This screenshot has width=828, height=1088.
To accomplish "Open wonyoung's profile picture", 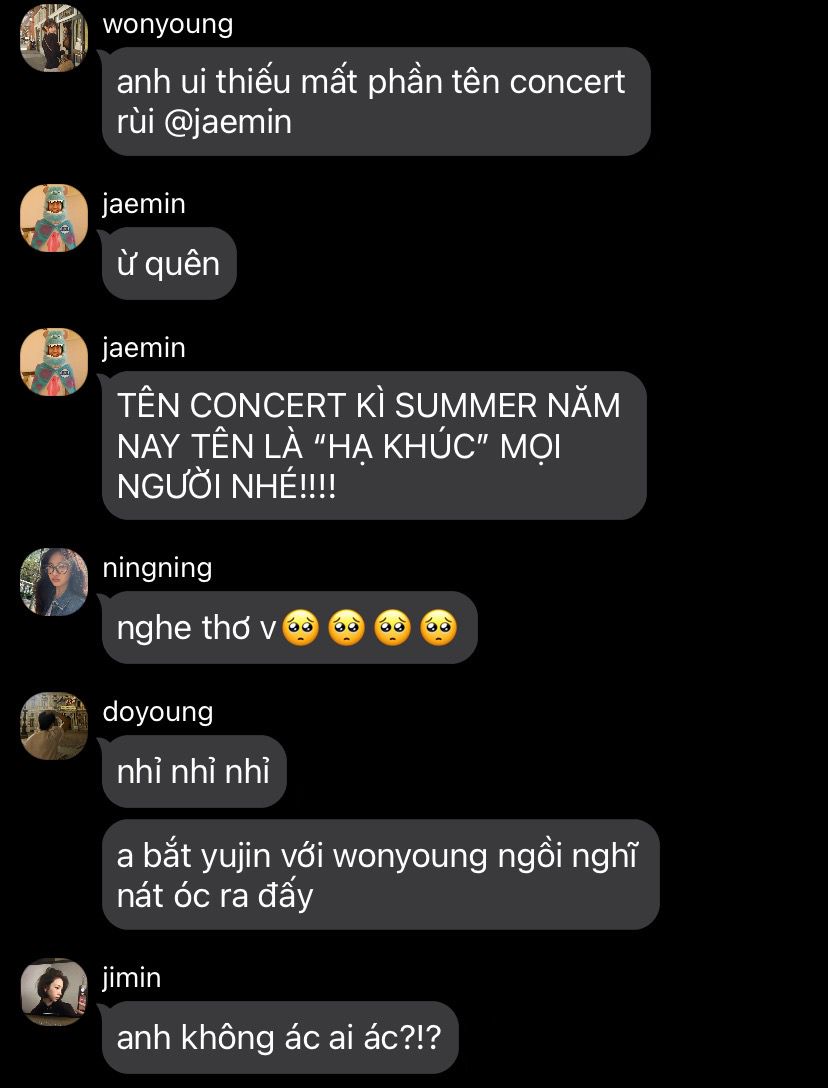I will coord(53,38).
